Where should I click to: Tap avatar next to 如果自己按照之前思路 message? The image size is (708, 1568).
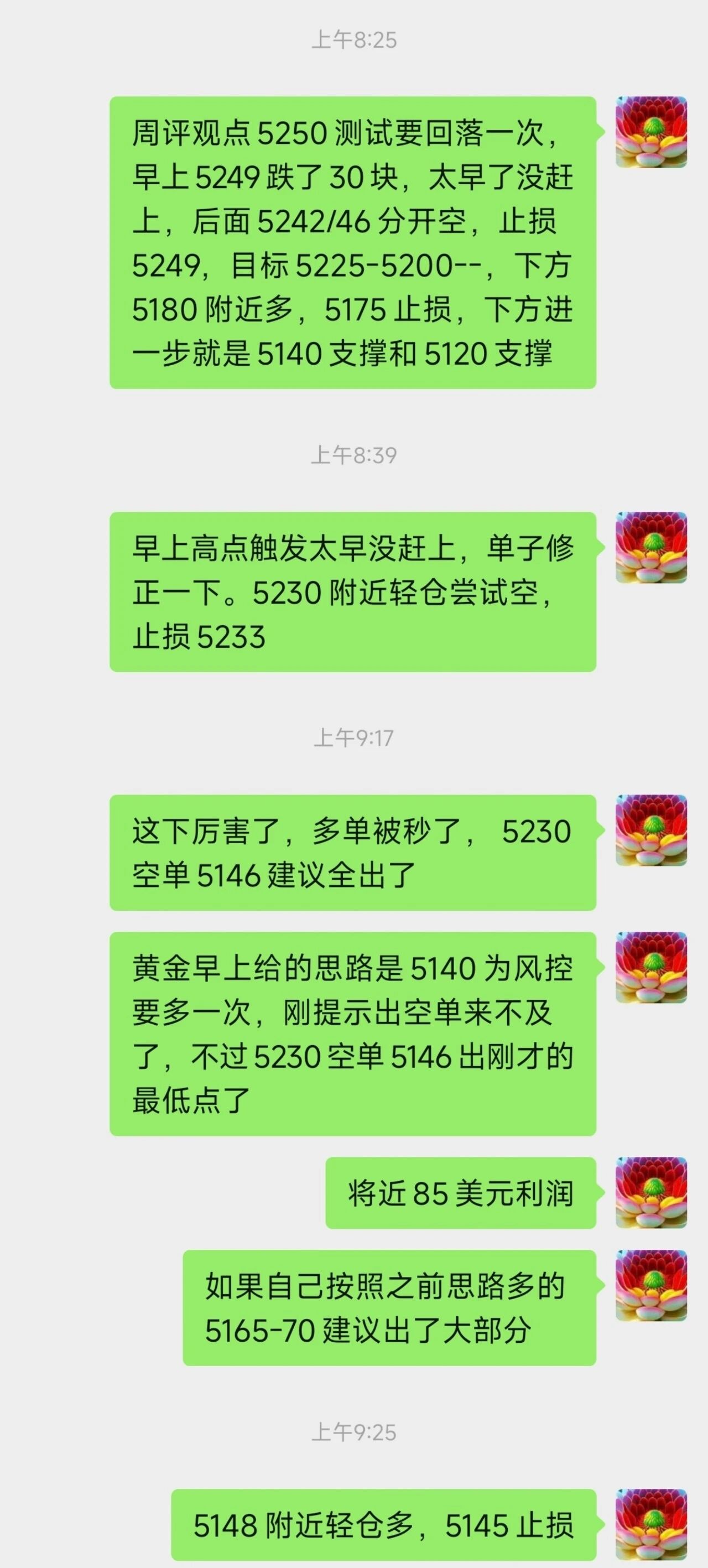coord(651,1286)
